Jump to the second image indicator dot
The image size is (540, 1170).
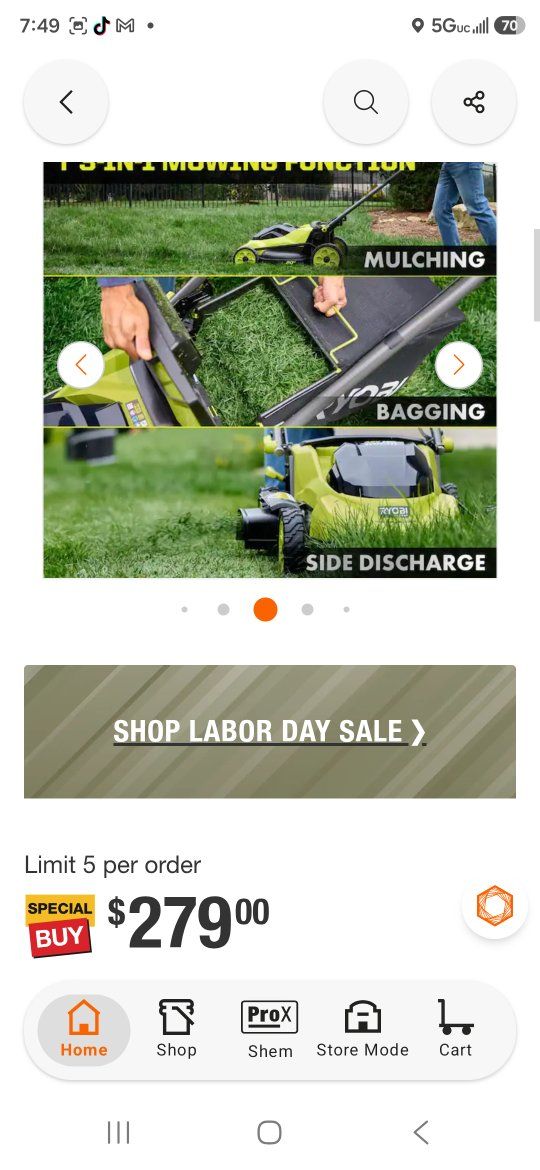[x=223, y=610]
